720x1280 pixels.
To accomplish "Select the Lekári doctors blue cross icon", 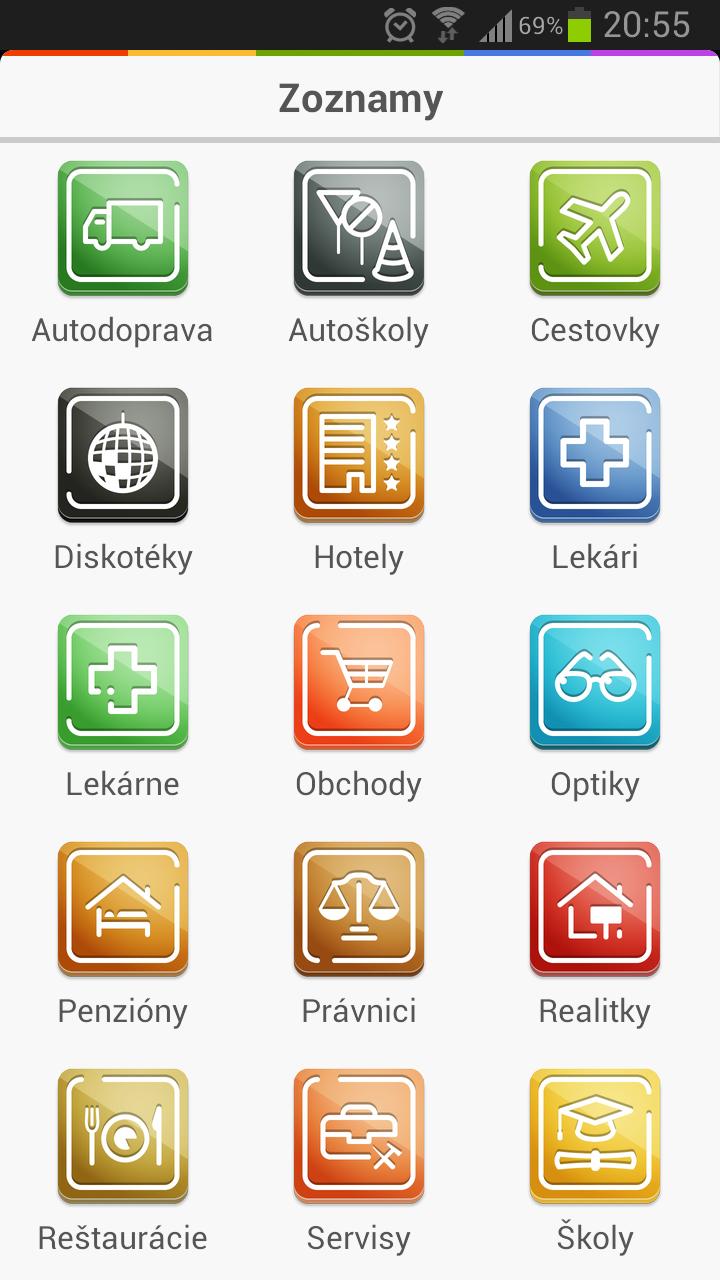I will click(x=594, y=455).
